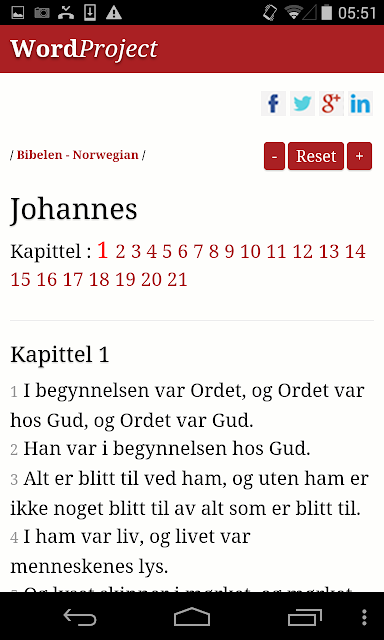Select chapter 14
384x640 pixels.
coord(355,252)
